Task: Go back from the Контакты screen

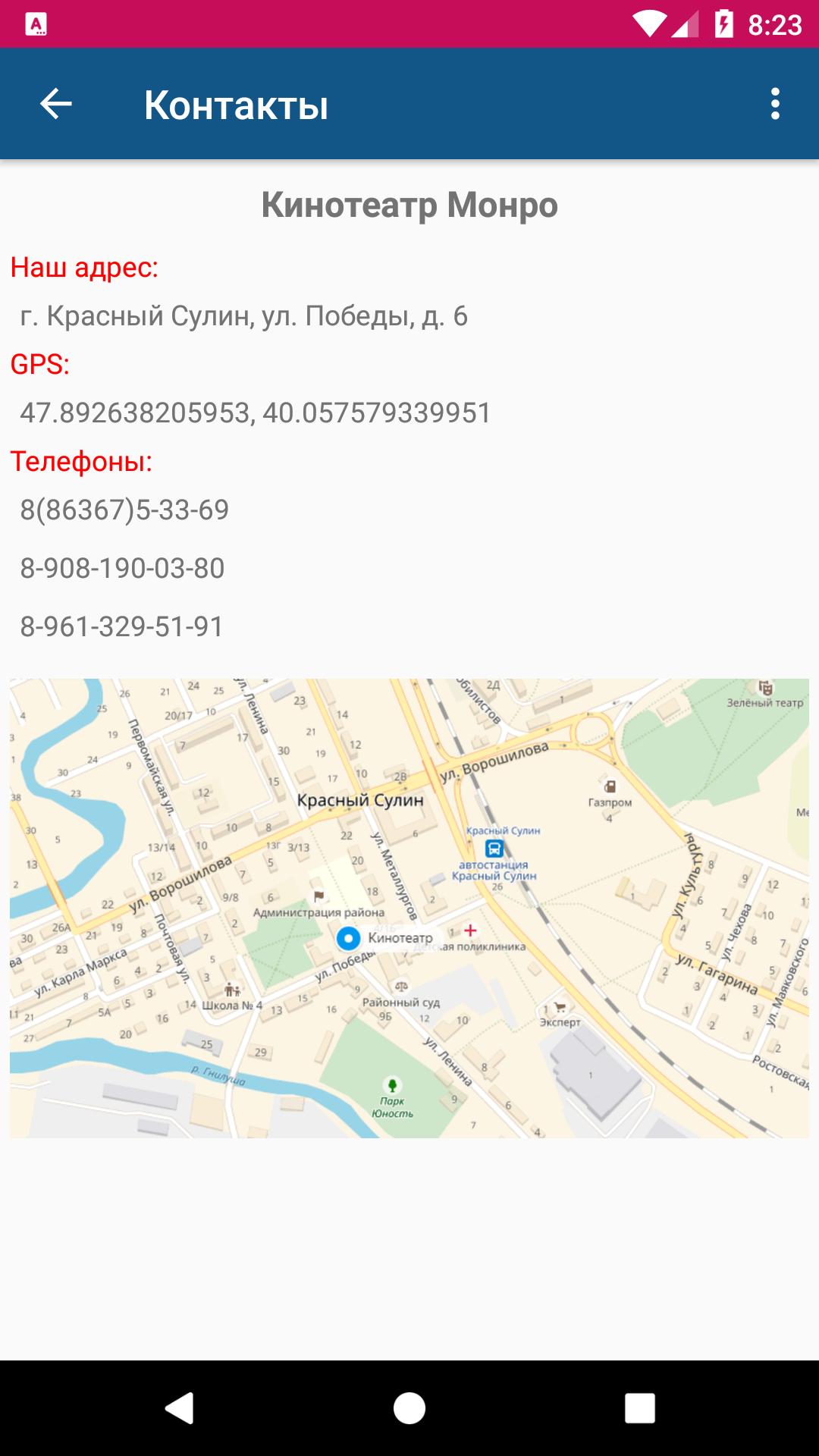Action: pos(56,104)
